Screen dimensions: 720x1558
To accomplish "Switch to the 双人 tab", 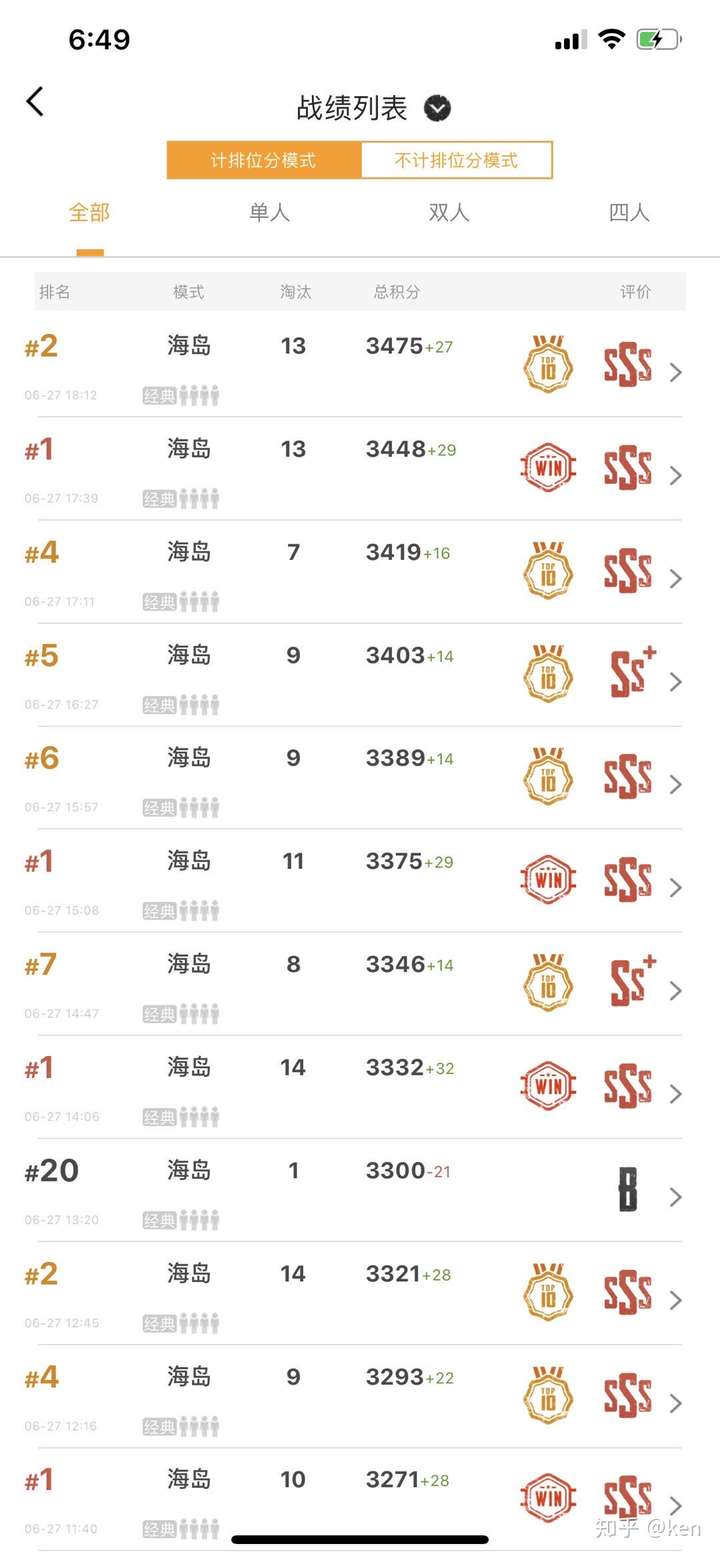I will (x=449, y=213).
